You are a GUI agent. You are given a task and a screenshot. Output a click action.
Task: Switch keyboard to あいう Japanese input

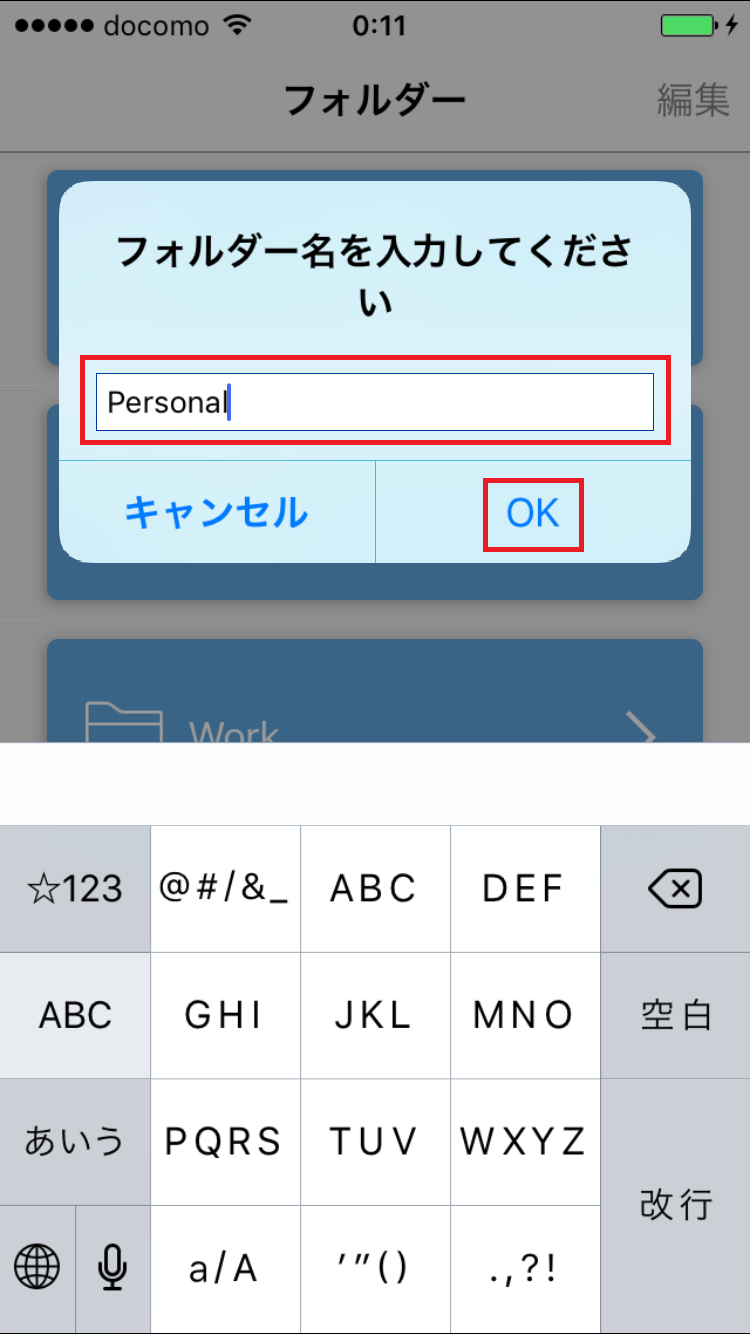coord(75,1141)
